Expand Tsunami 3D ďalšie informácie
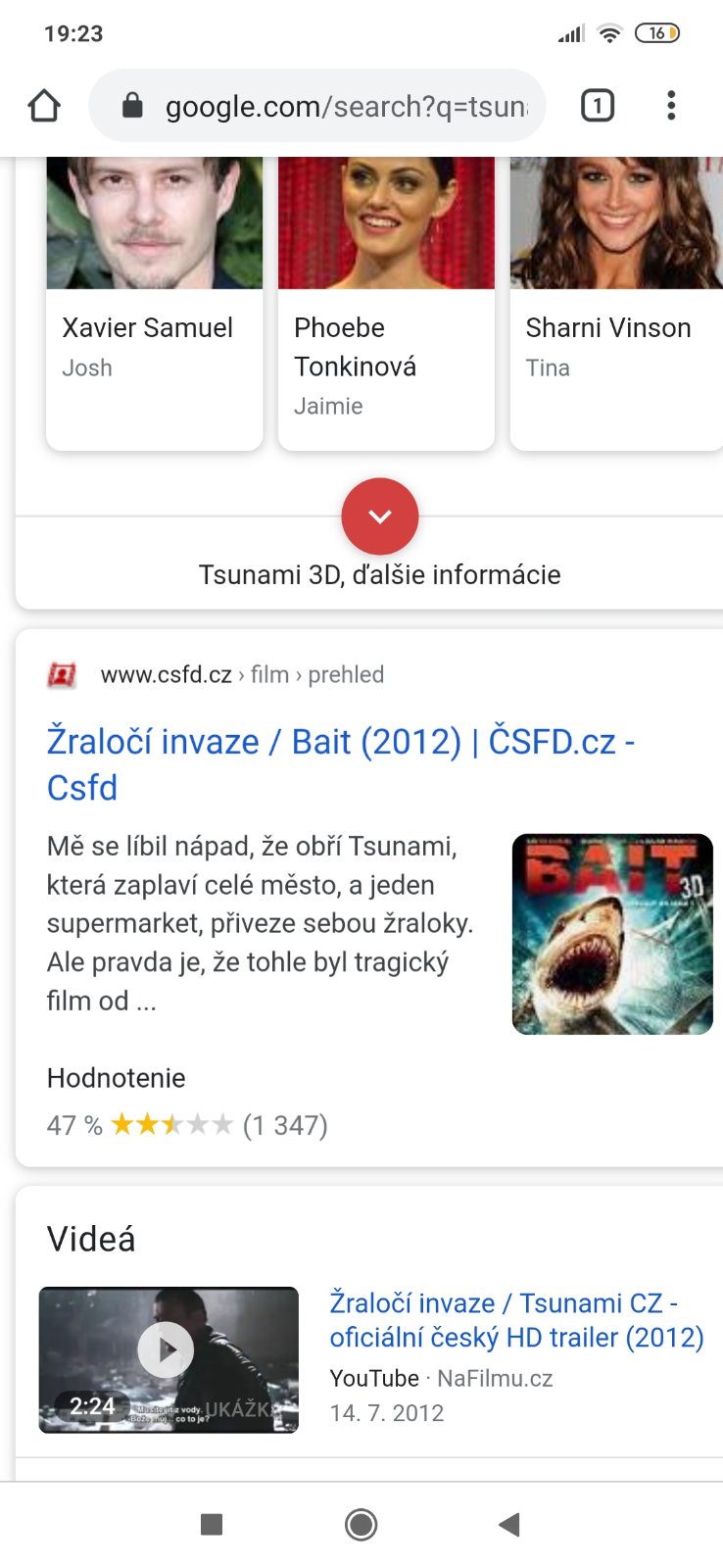Image resolution: width=723 pixels, height=1568 pixels. point(380,517)
